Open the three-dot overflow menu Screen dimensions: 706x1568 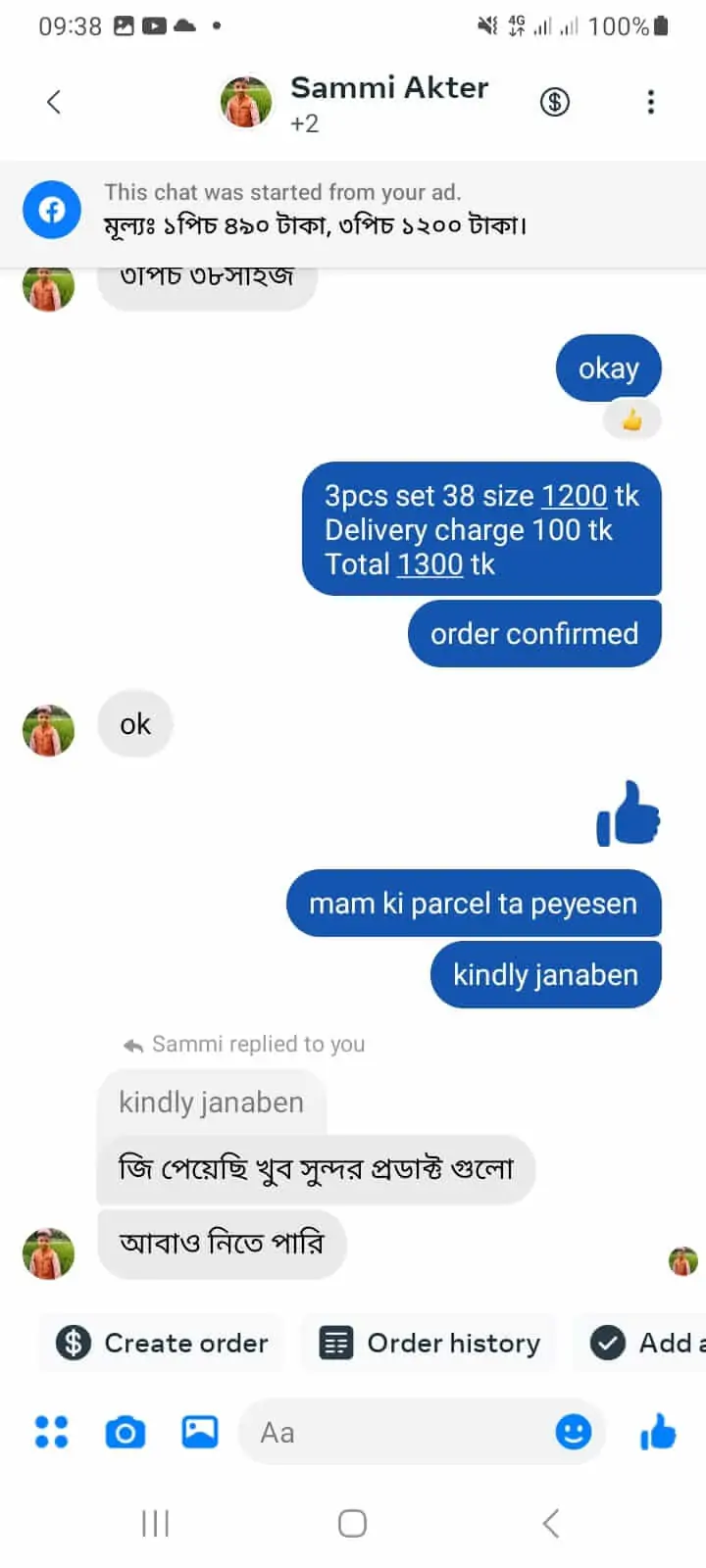click(651, 102)
